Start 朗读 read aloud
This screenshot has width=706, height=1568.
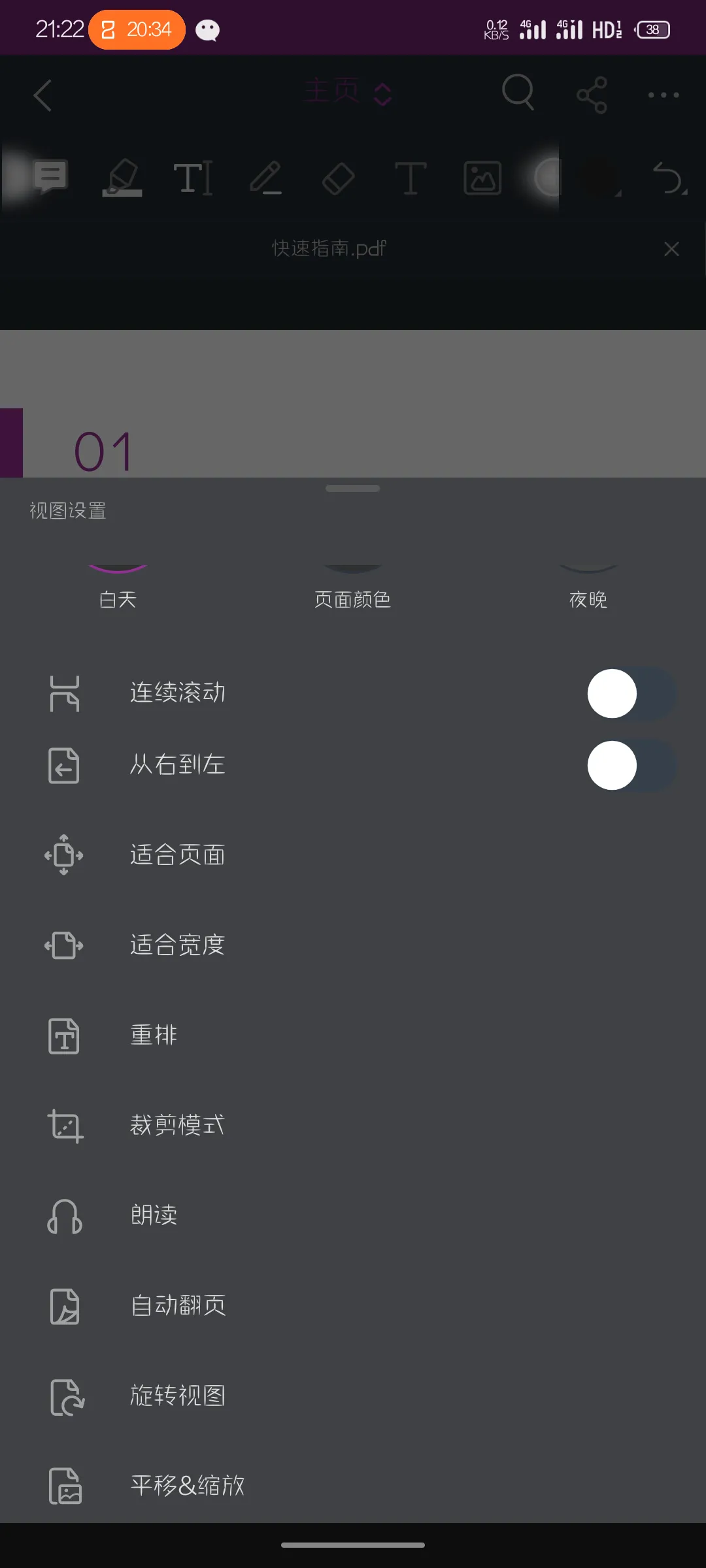[353, 1215]
